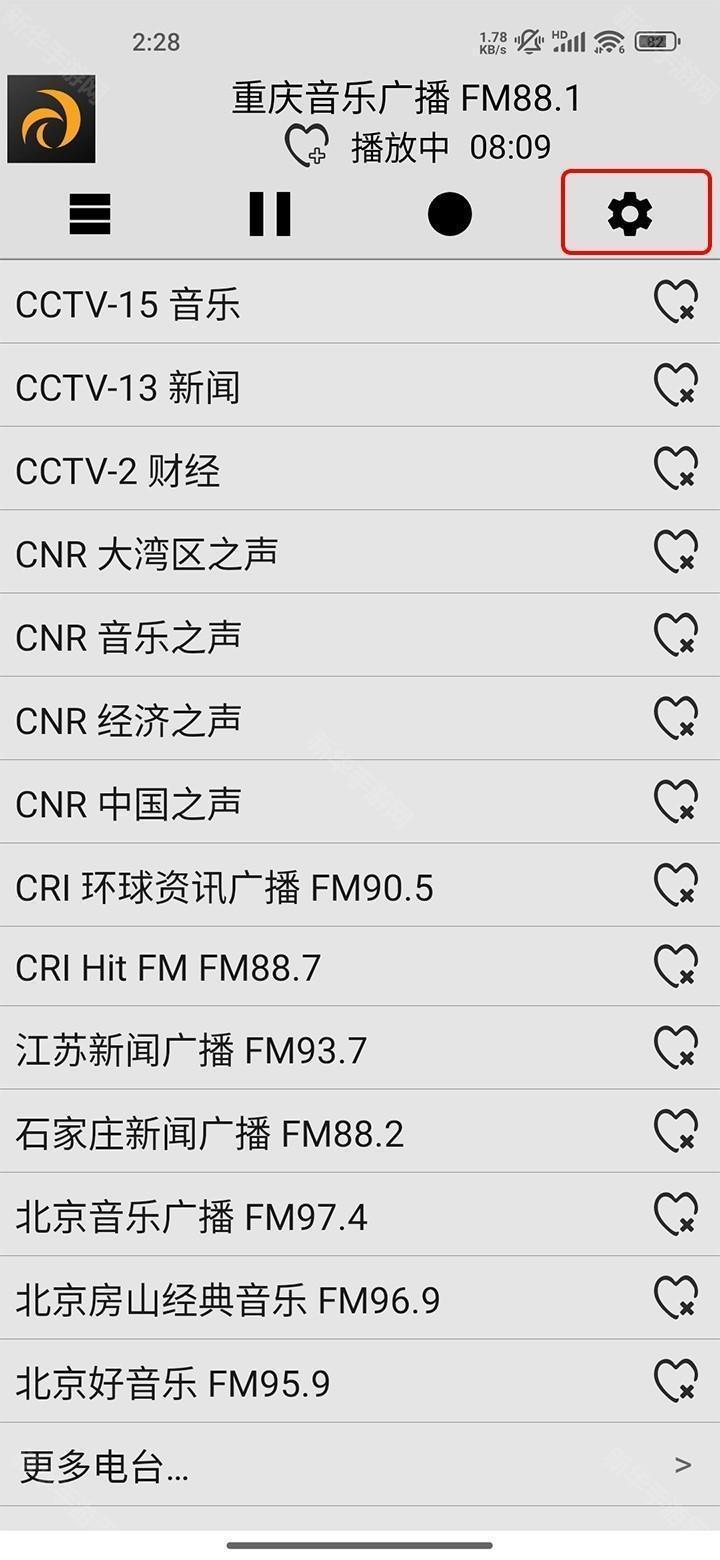This screenshot has height=1560, width=720.
Task: Open the settings gear icon
Action: pos(630,214)
